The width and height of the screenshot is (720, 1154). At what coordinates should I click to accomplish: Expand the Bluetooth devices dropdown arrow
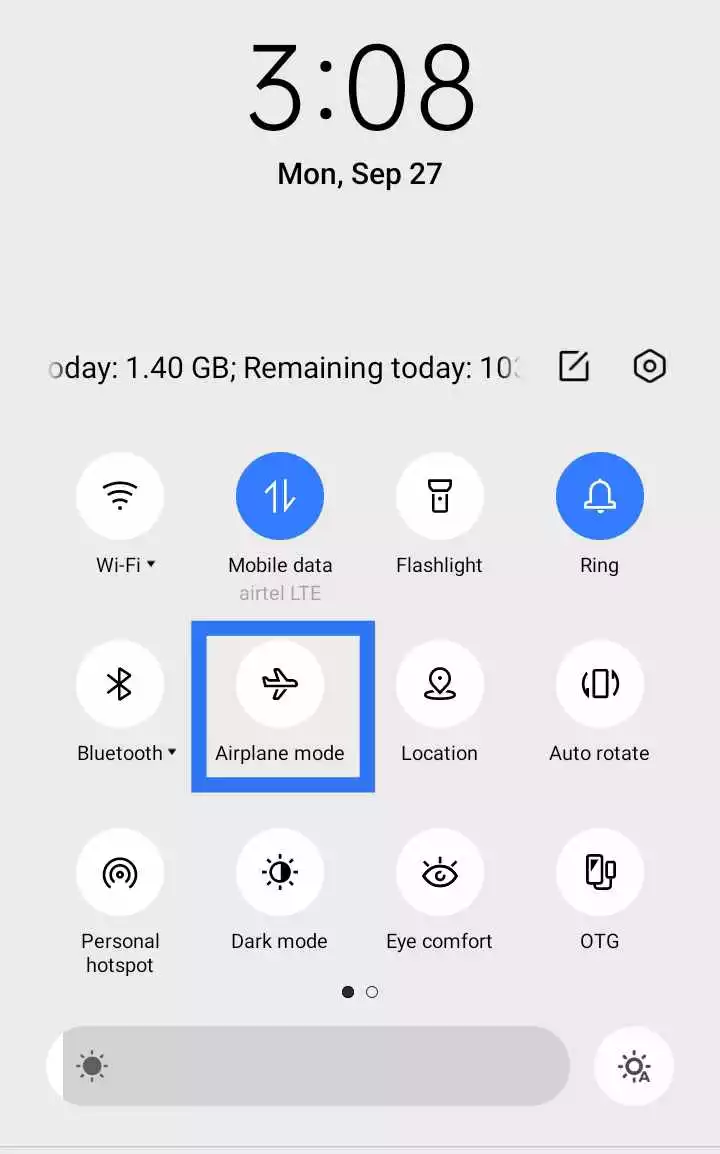[x=172, y=751]
